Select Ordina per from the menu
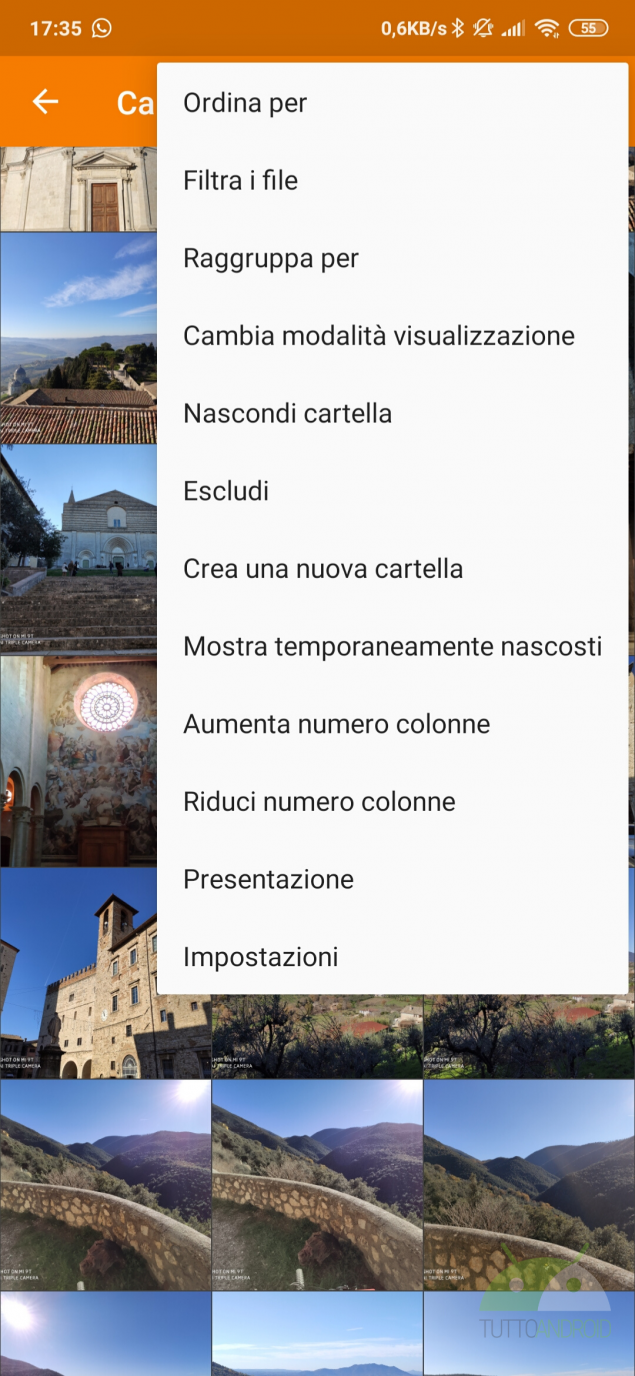The height and width of the screenshot is (1376, 635). point(245,103)
